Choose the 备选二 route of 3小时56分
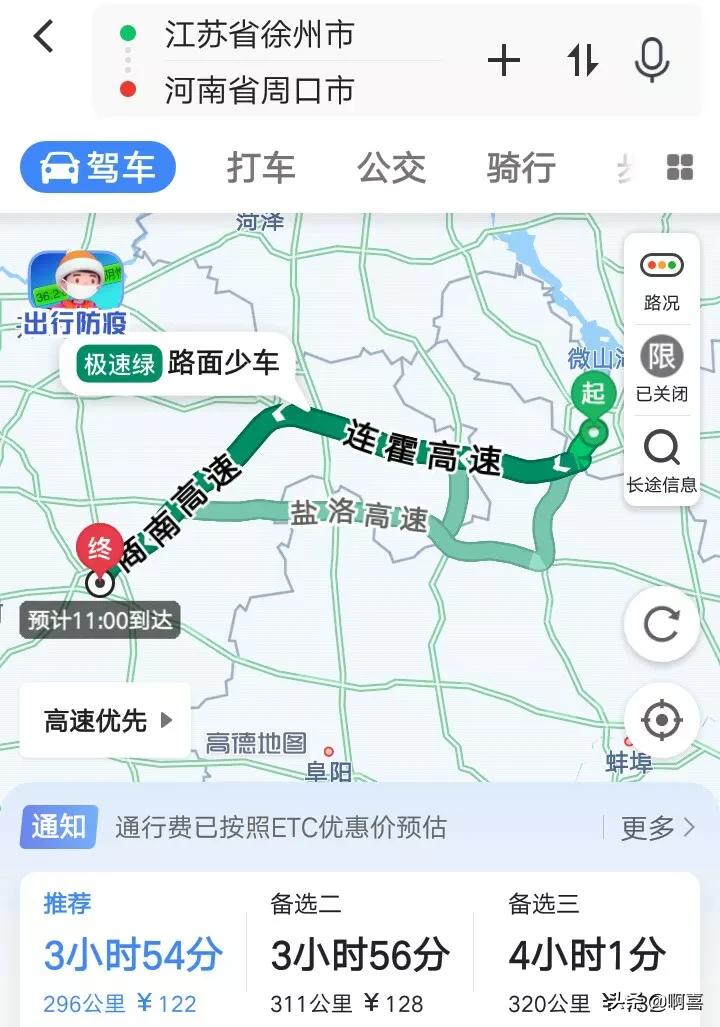Viewport: 720px width, 1027px height. click(360, 955)
